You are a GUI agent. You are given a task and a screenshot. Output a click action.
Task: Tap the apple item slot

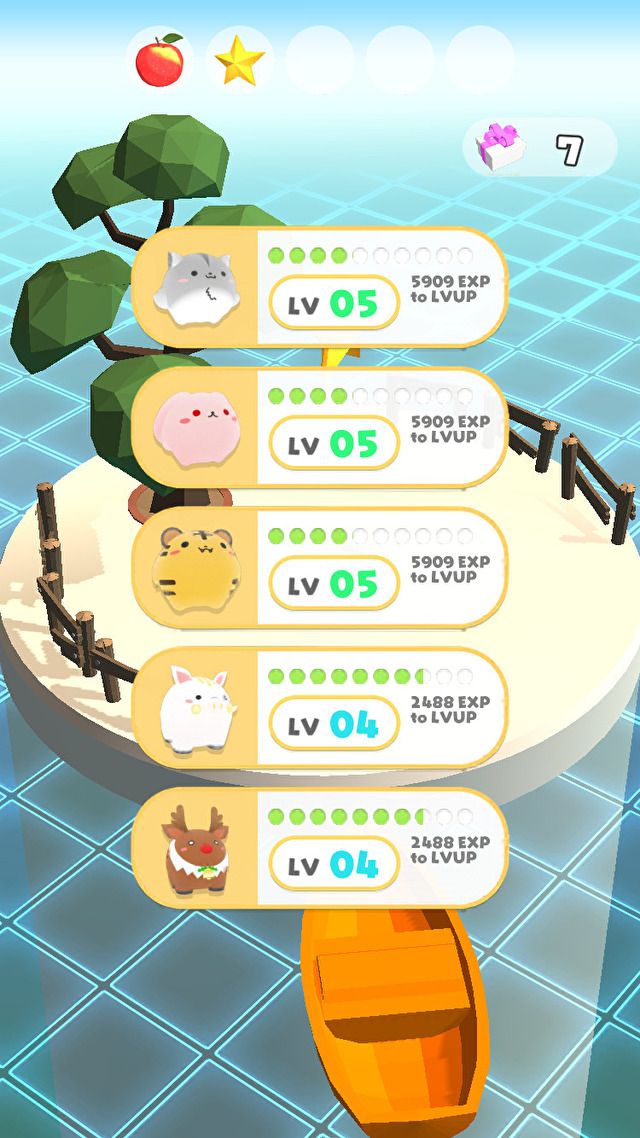(160, 60)
